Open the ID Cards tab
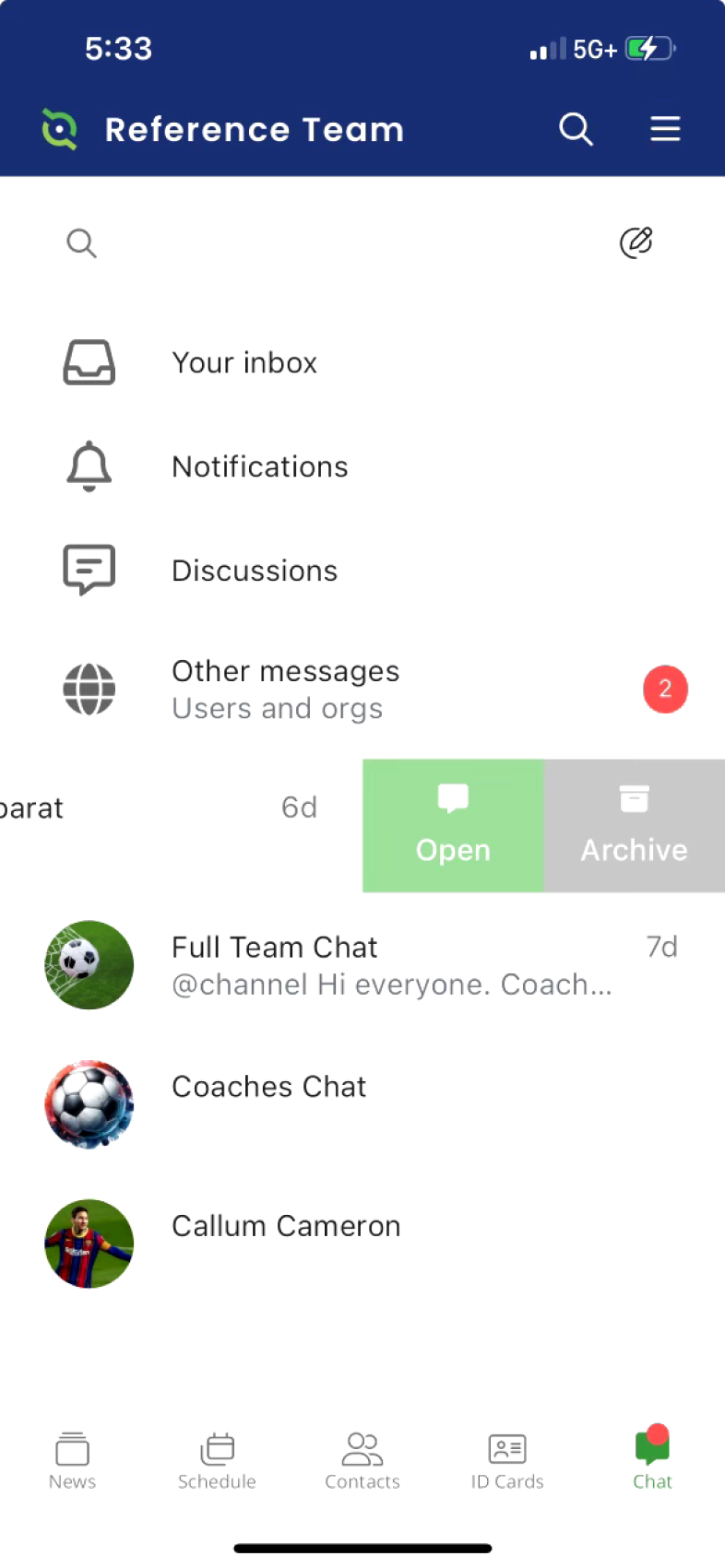The height and width of the screenshot is (1568, 725). (x=507, y=1461)
